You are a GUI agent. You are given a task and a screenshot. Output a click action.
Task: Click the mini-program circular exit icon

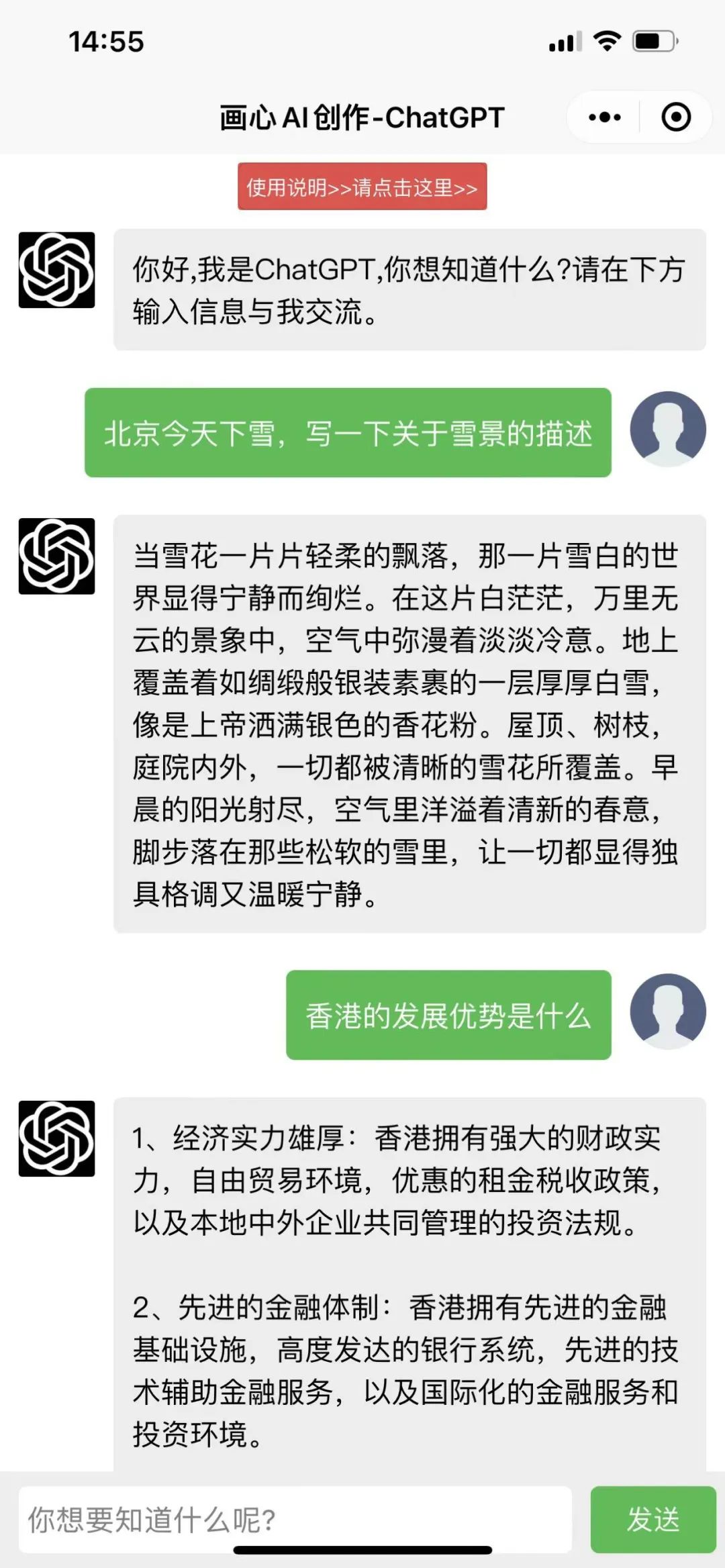(x=677, y=115)
